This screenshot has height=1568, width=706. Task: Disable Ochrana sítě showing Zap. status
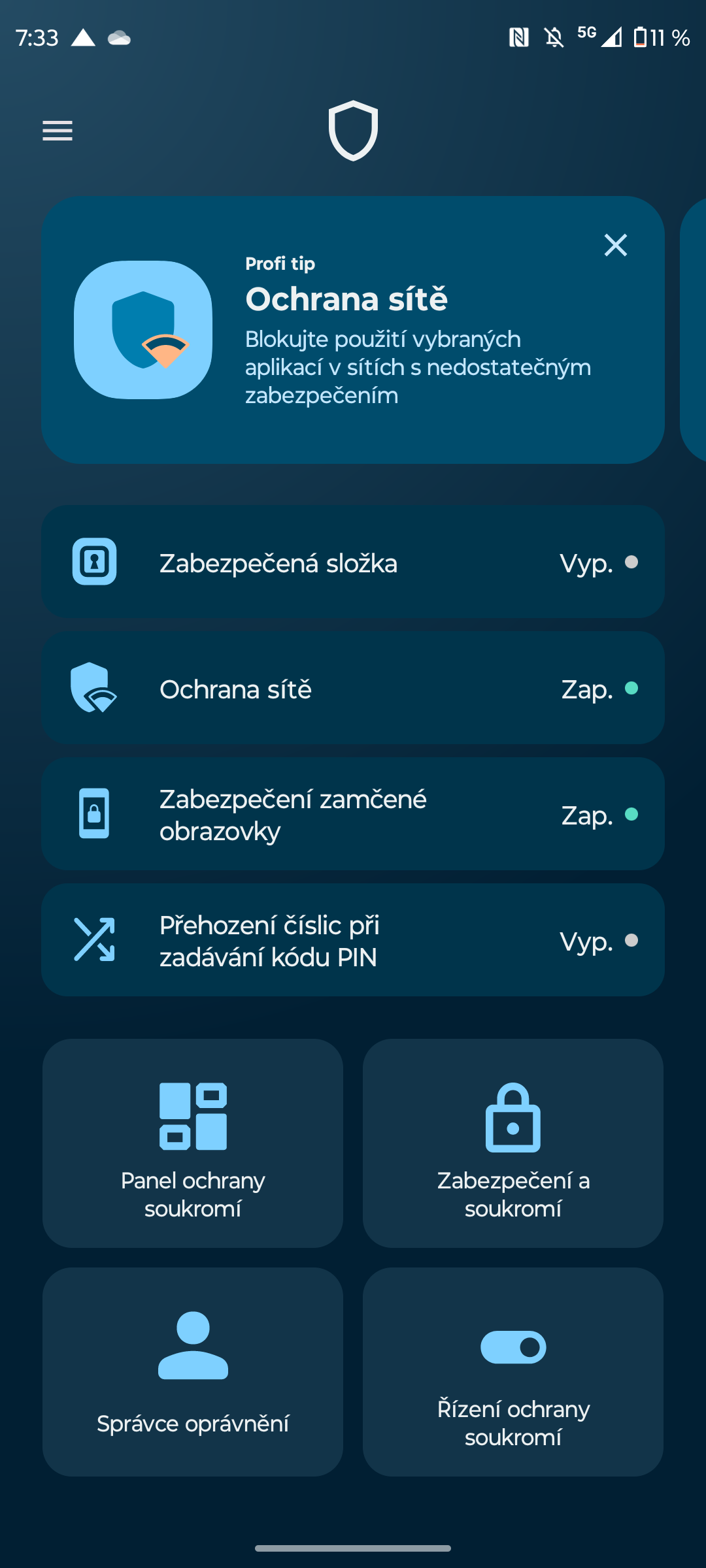point(353,687)
